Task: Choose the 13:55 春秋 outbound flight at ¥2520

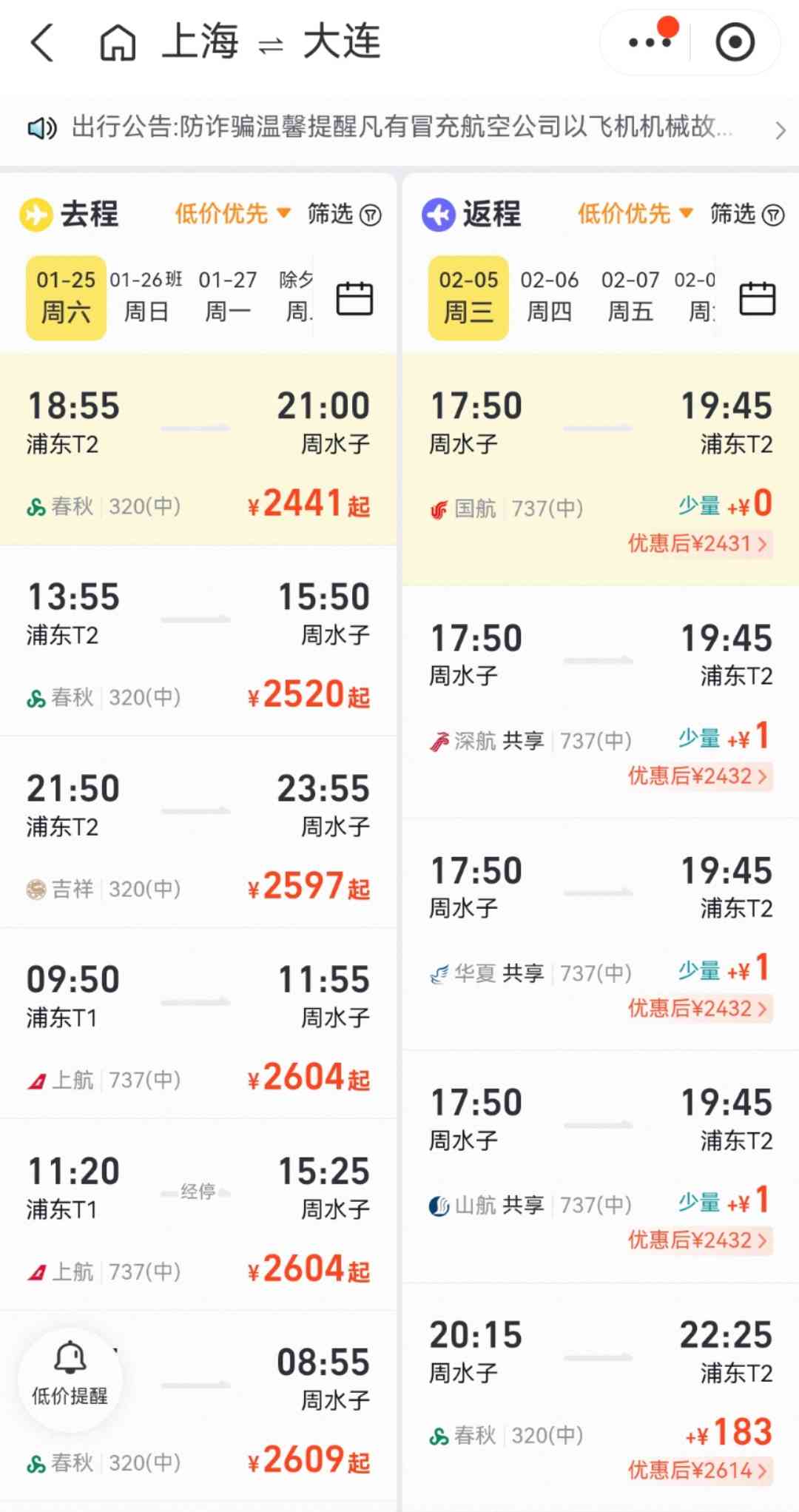Action: tap(198, 641)
